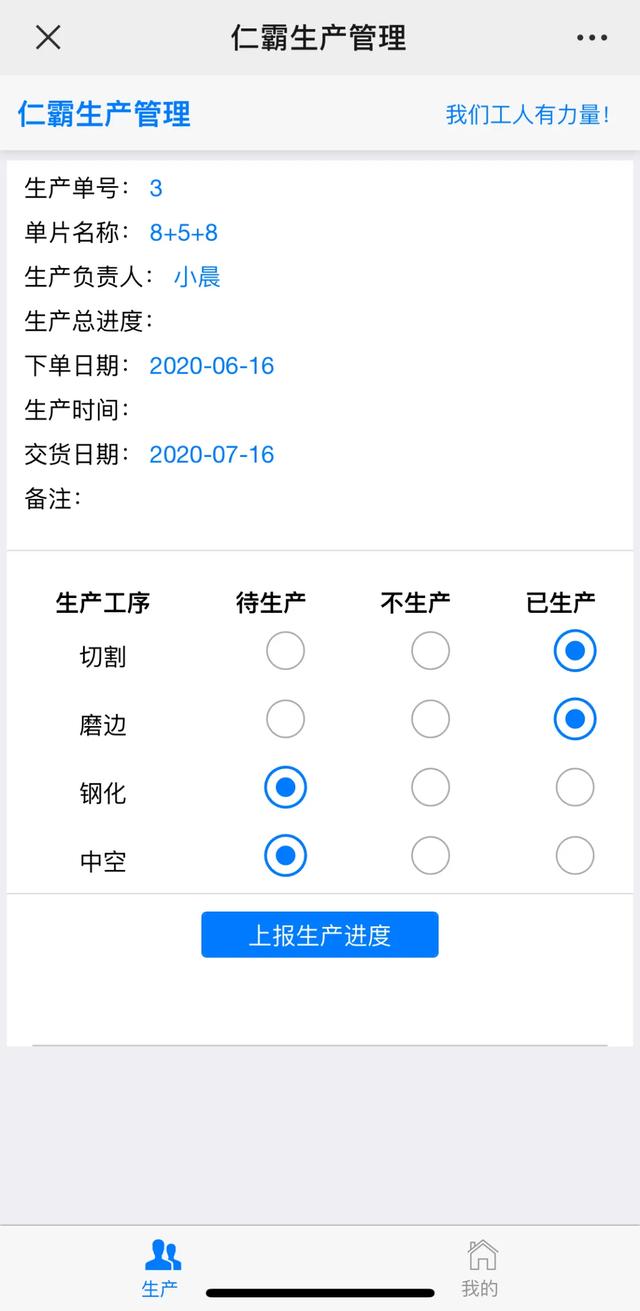The width and height of the screenshot is (640, 1311).
Task: Choose 不生产 for 中空
Action: (x=430, y=855)
